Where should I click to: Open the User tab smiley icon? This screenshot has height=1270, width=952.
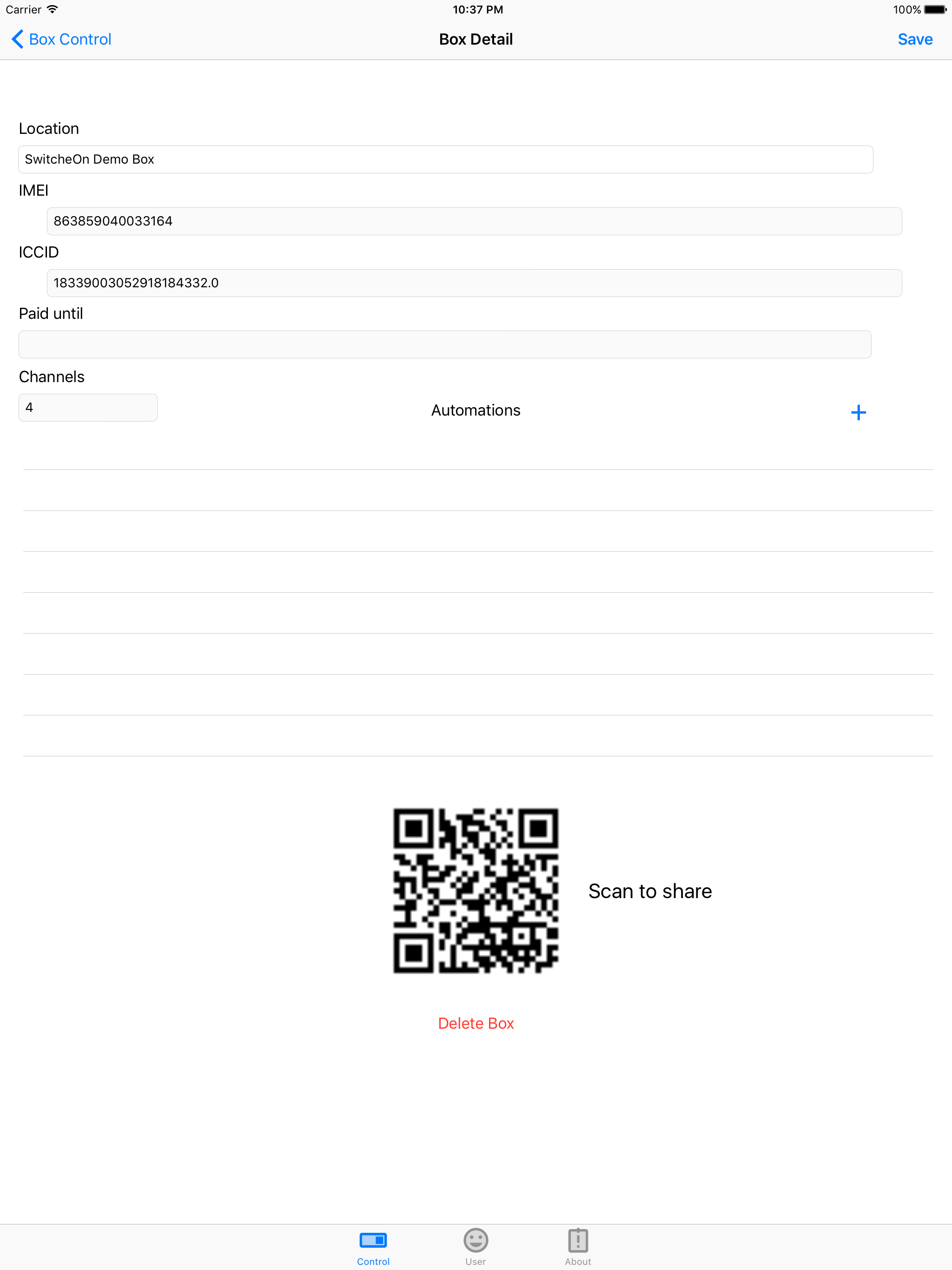click(476, 1240)
